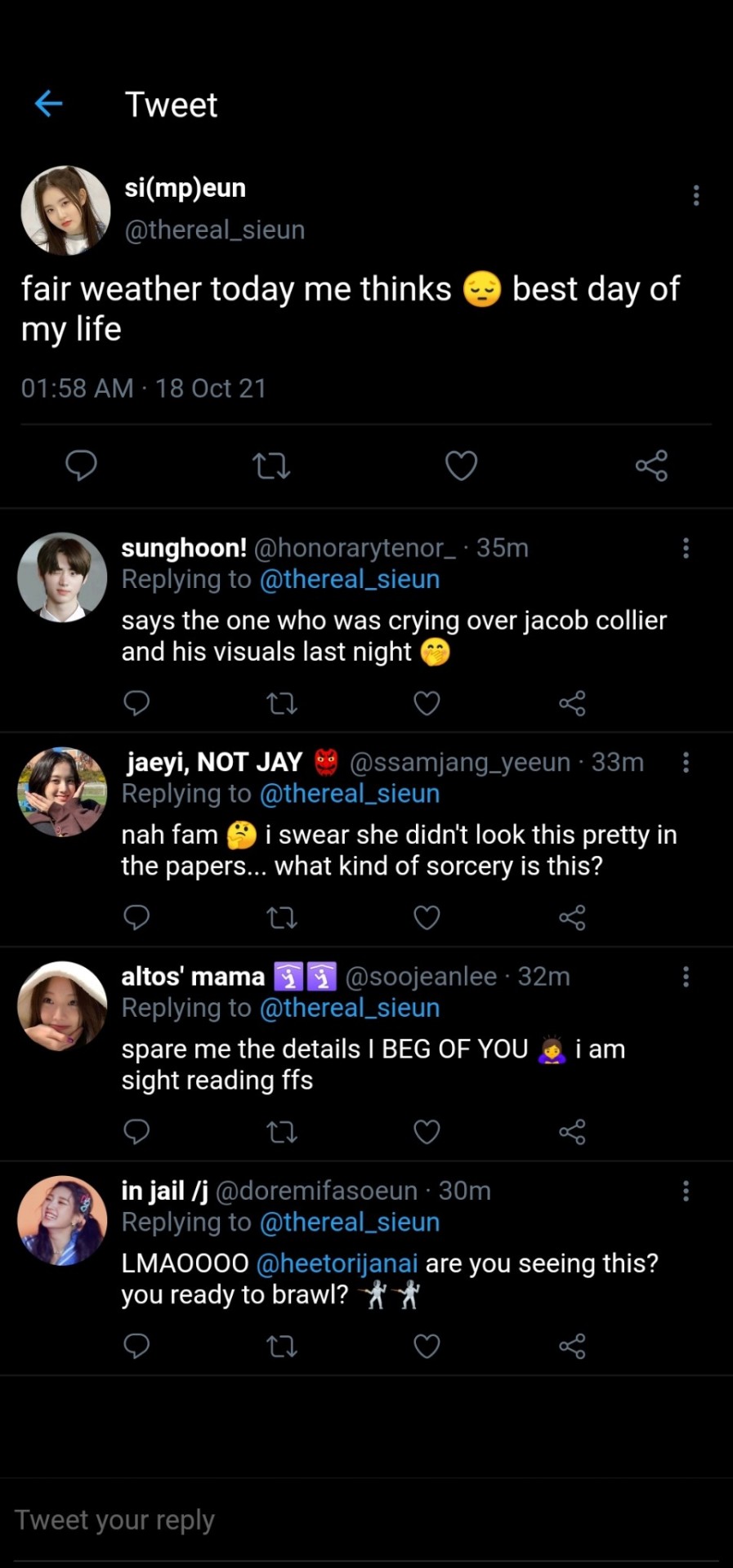Screen dimensions: 733x1568
Task: Like the reply by altos' mama
Action: tap(427, 1132)
